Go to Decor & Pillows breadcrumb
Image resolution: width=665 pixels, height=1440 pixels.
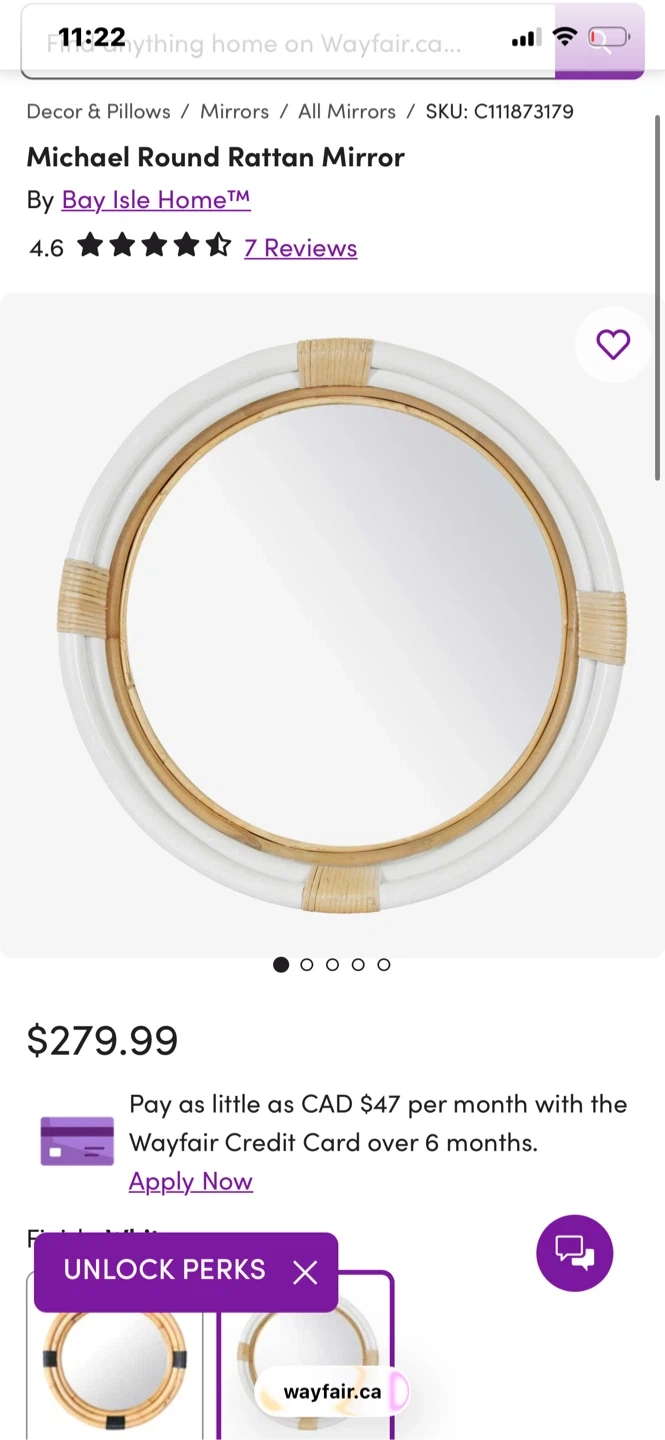point(98,111)
